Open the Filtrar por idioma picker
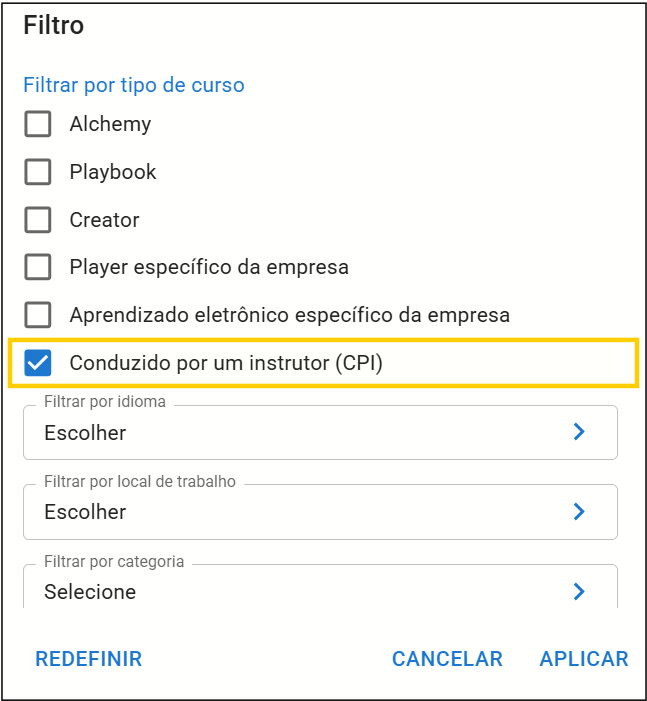The image size is (647, 701). tap(320, 433)
